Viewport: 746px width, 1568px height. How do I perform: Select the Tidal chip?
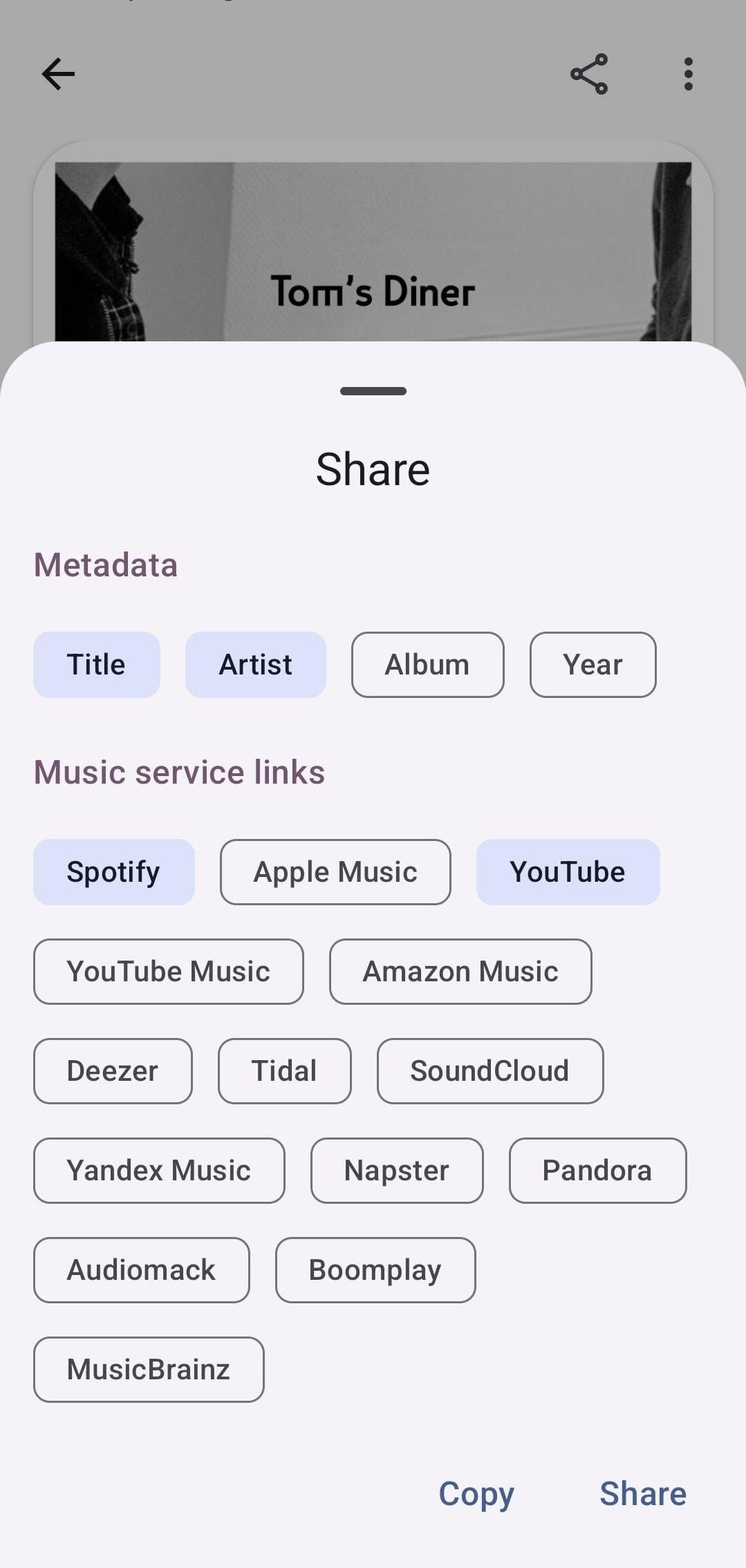(x=284, y=1070)
